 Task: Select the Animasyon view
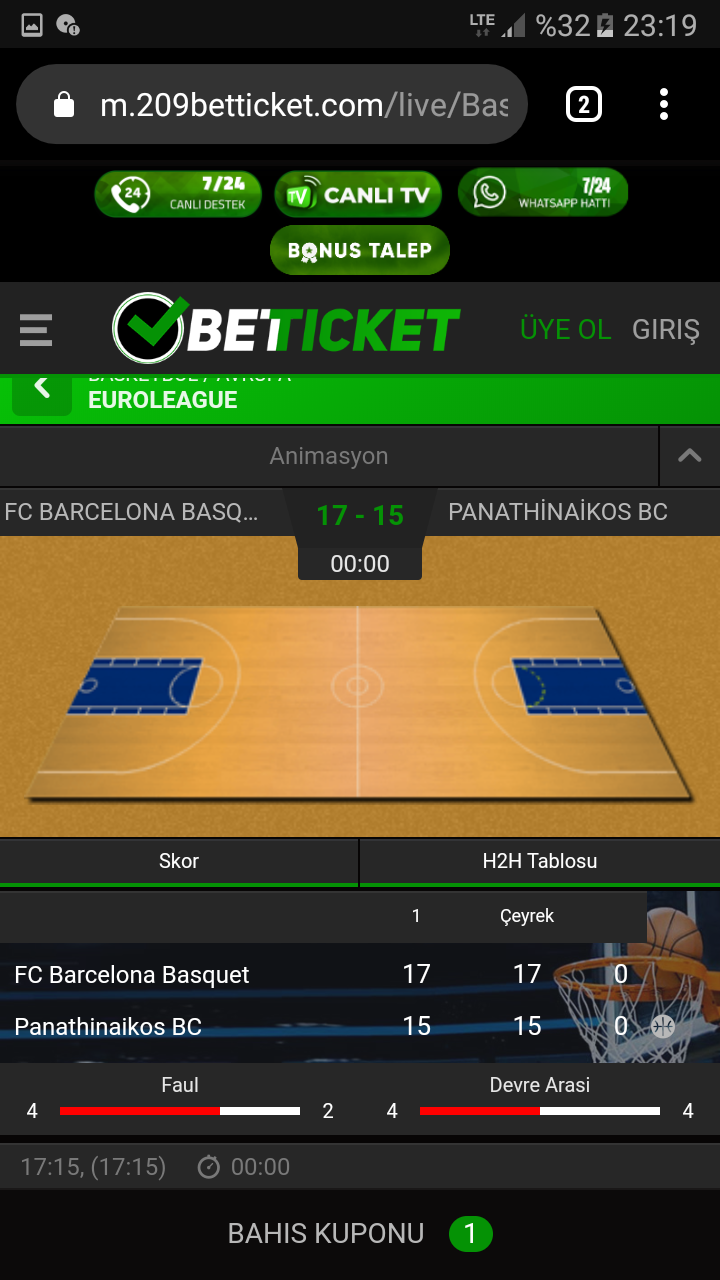tap(328, 456)
